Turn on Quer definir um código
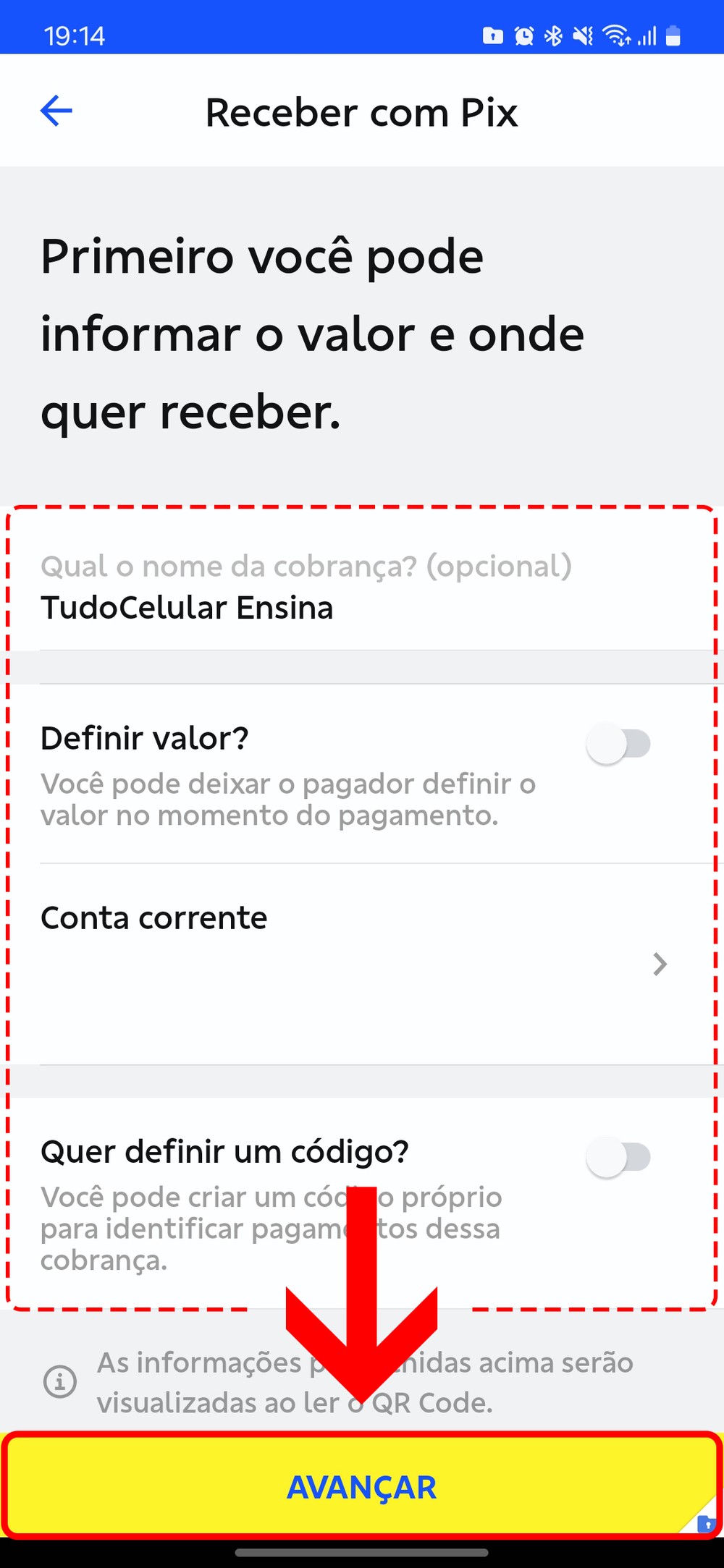This screenshot has height=1568, width=724. [618, 1157]
